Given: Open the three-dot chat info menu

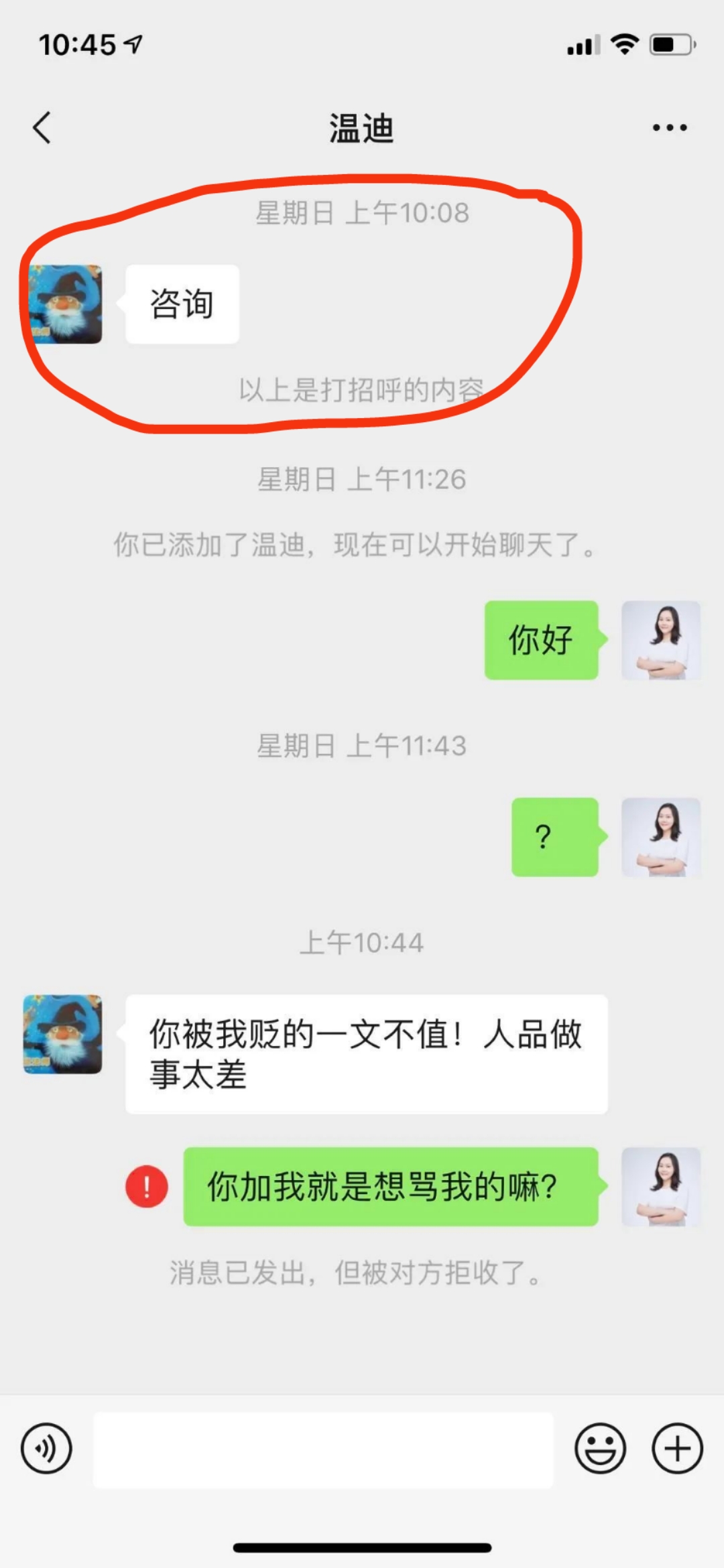Looking at the screenshot, I should click(x=670, y=127).
